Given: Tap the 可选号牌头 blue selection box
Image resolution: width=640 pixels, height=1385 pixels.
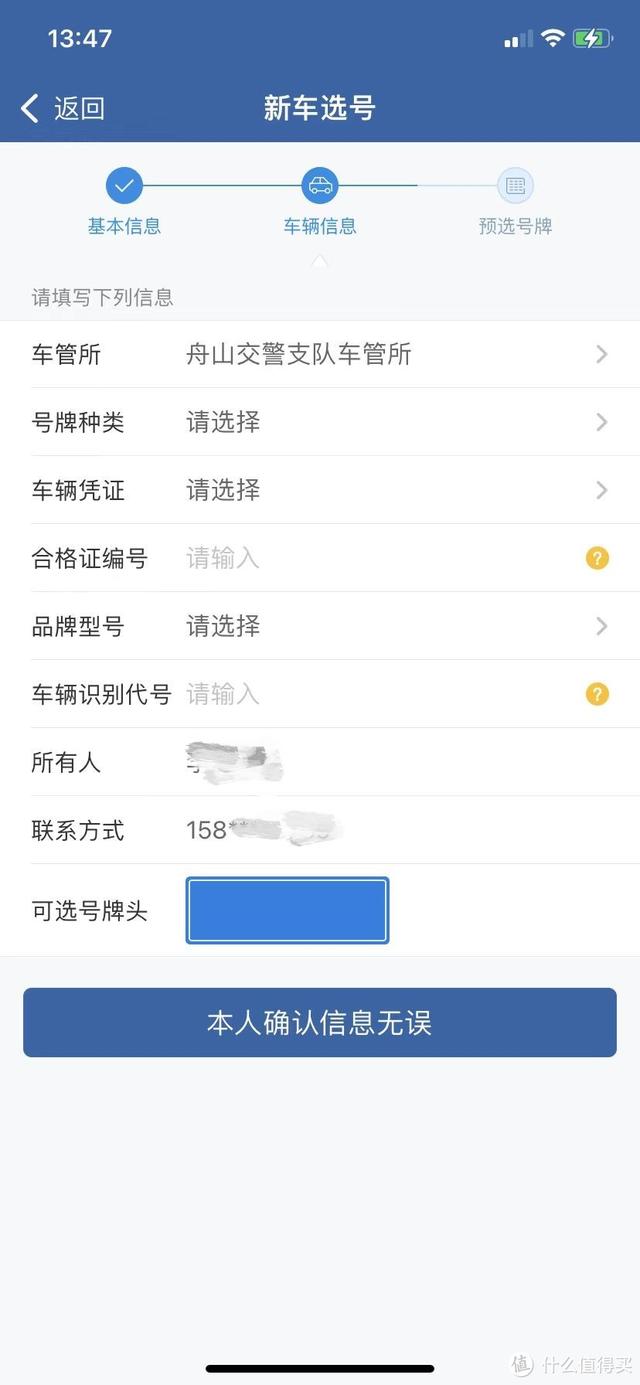Looking at the screenshot, I should 287,910.
